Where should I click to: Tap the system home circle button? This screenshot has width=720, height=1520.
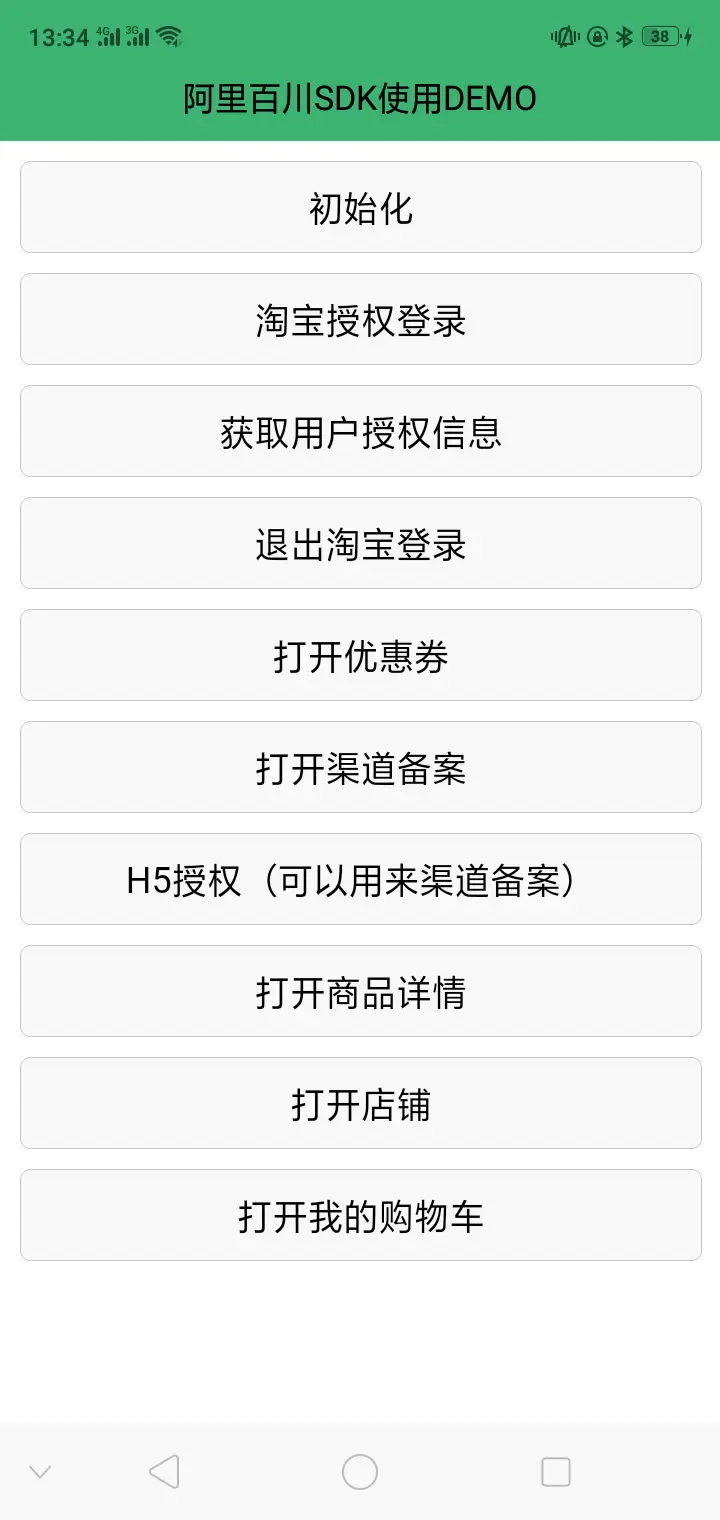click(x=360, y=1472)
